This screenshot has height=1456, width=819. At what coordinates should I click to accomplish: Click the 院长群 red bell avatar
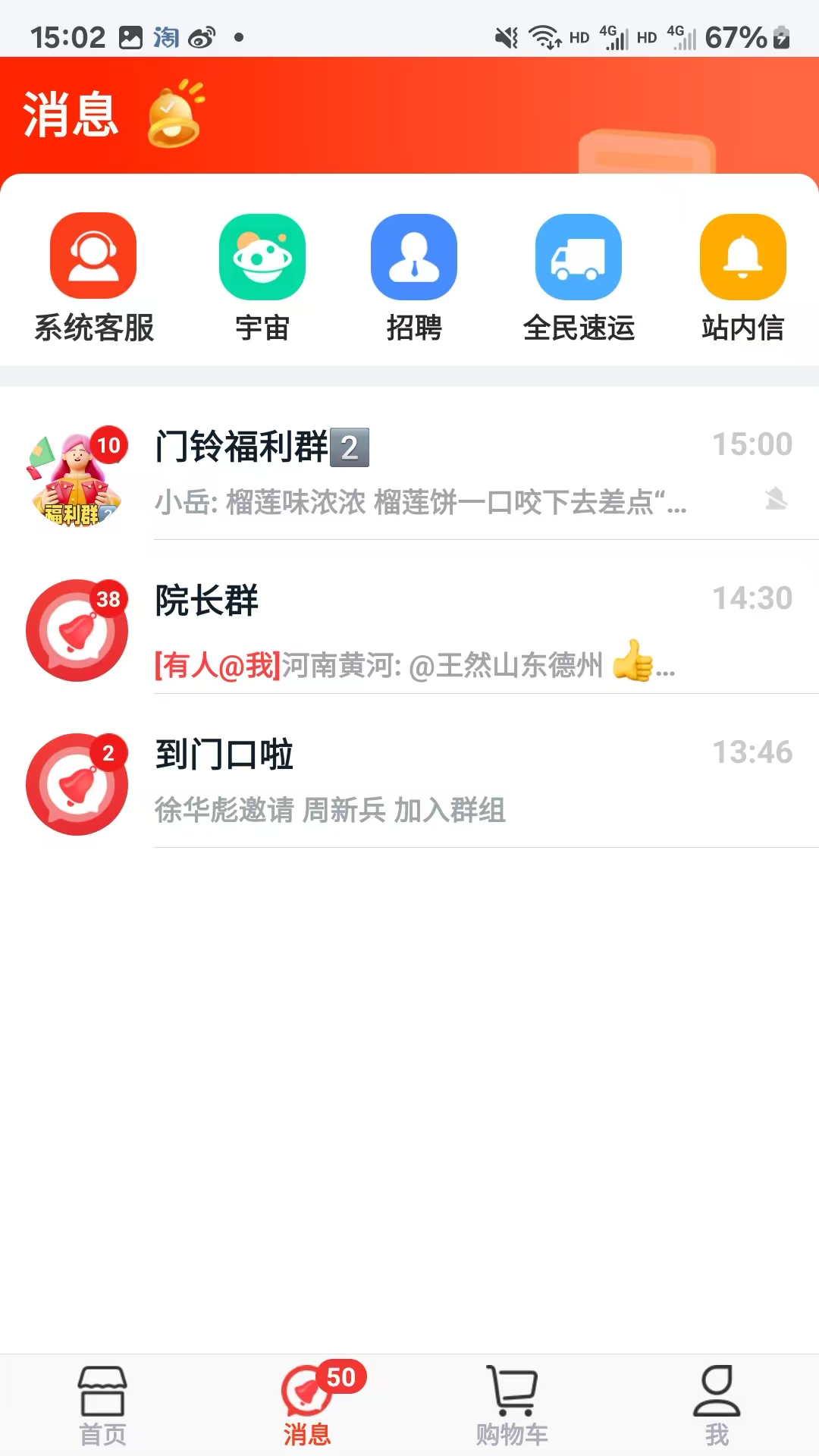(x=76, y=631)
